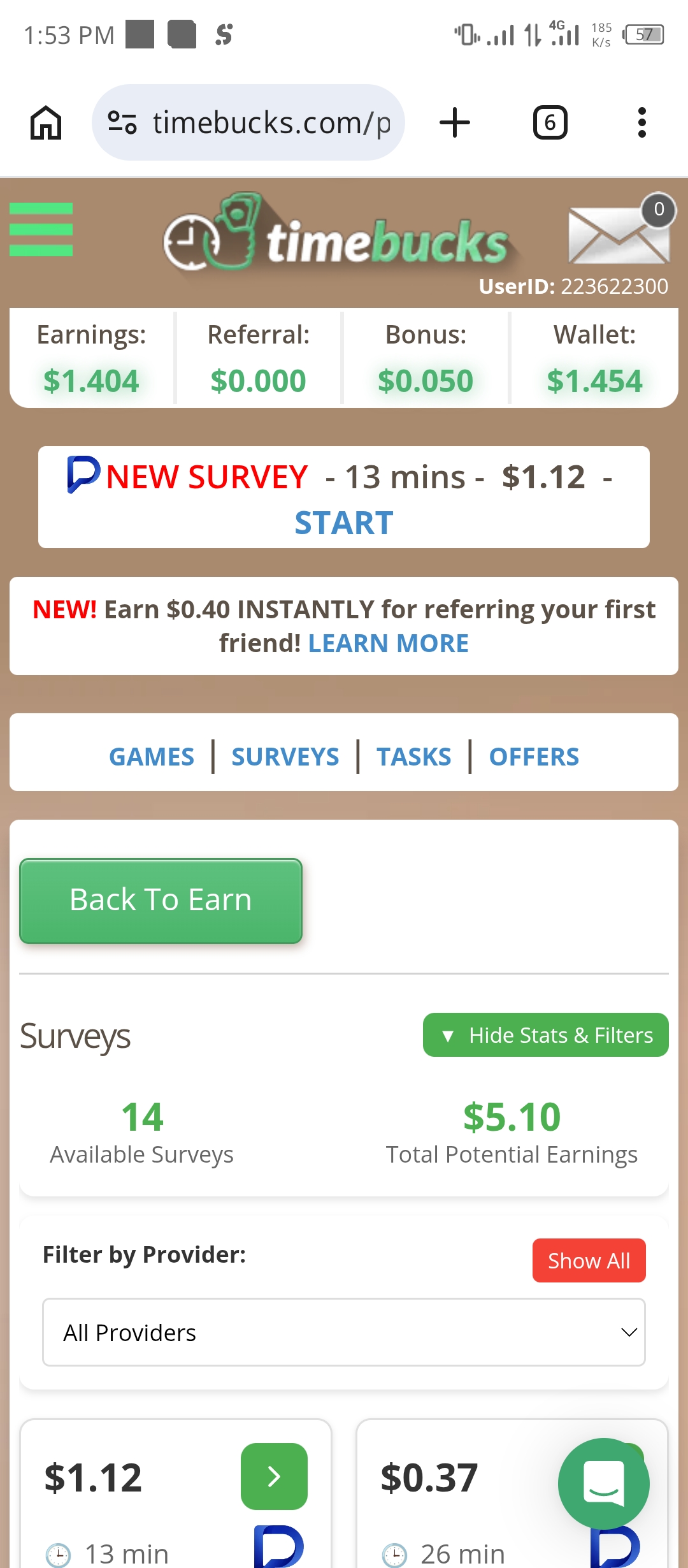Open the green hamburger menu

point(41,229)
